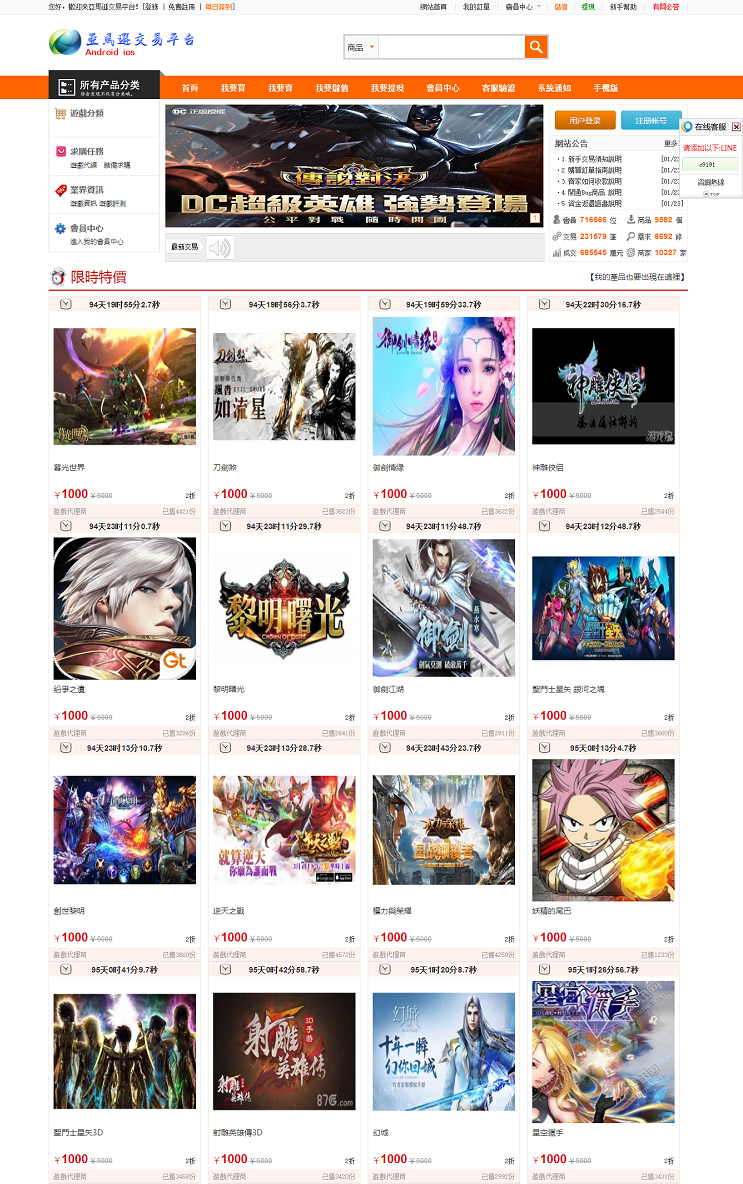Open the 商品 search type dropdown

click(x=361, y=47)
